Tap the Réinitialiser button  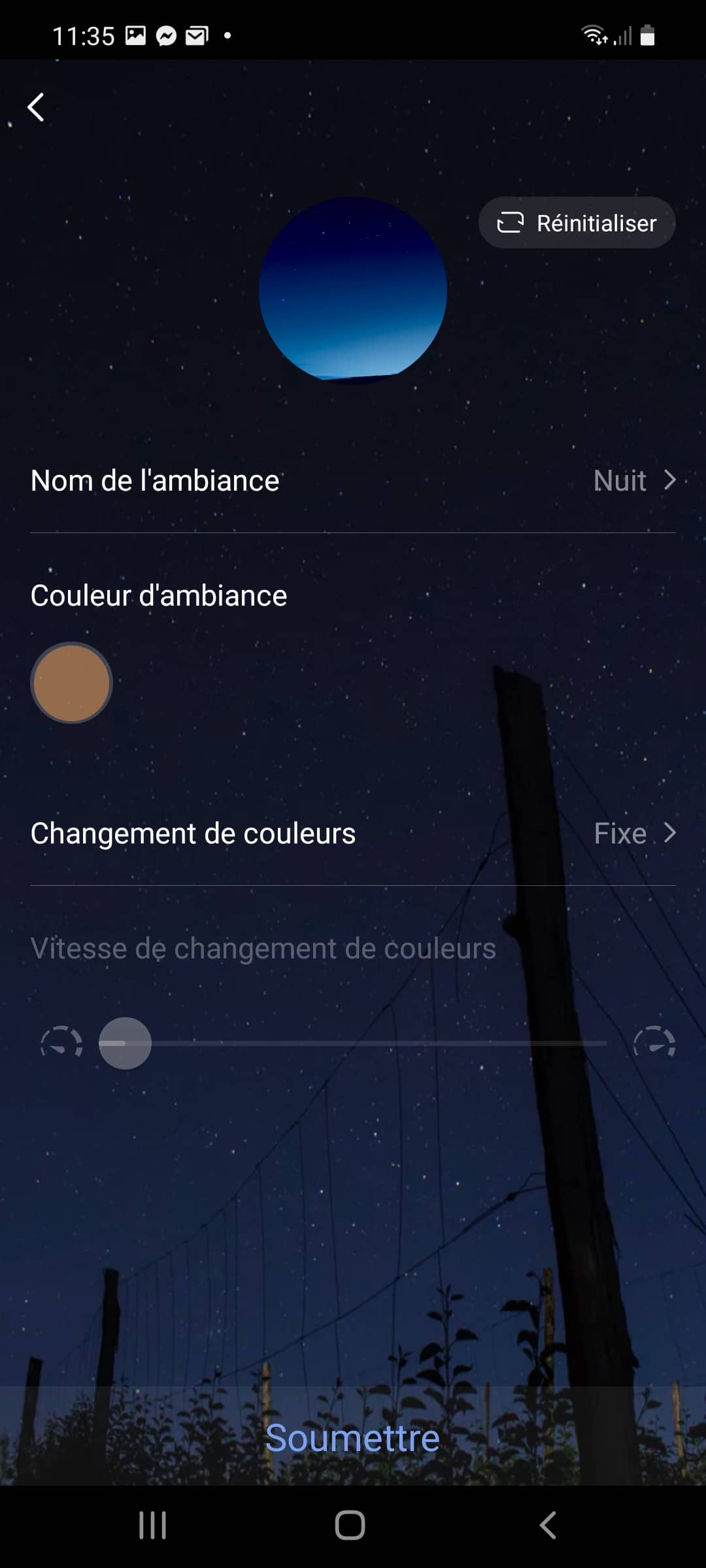pyautogui.click(x=577, y=223)
